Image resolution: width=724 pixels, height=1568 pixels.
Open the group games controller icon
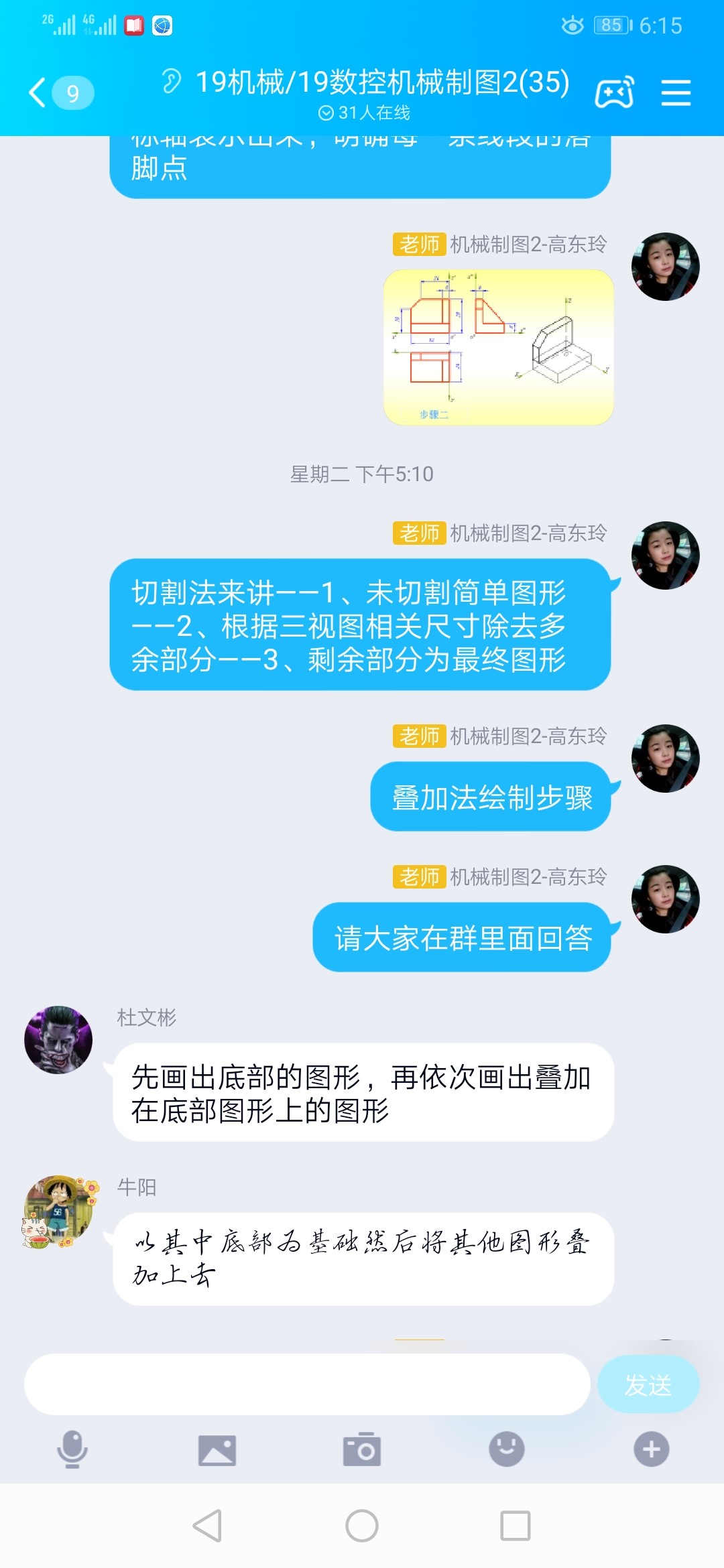pyautogui.click(x=614, y=92)
